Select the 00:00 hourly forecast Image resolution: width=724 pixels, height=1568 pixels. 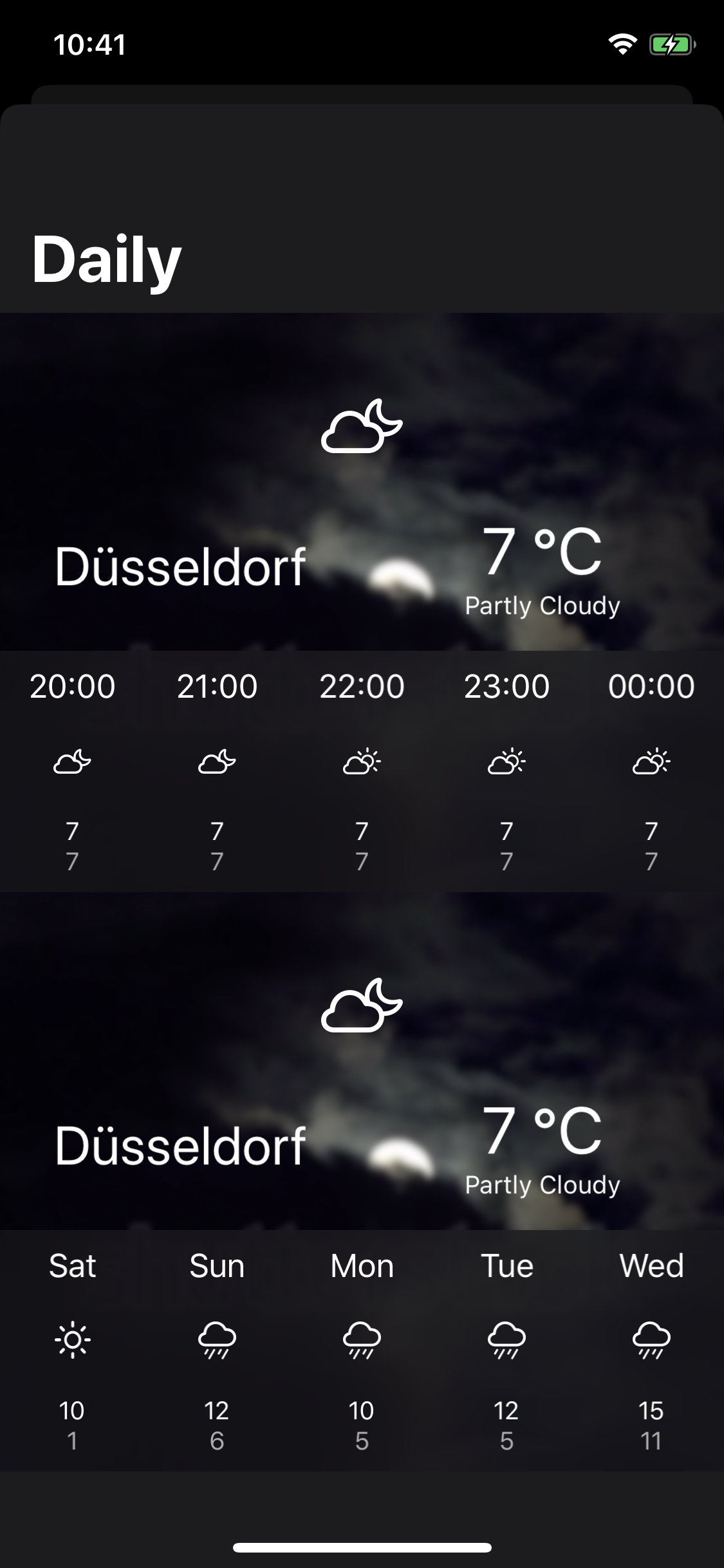(651, 771)
